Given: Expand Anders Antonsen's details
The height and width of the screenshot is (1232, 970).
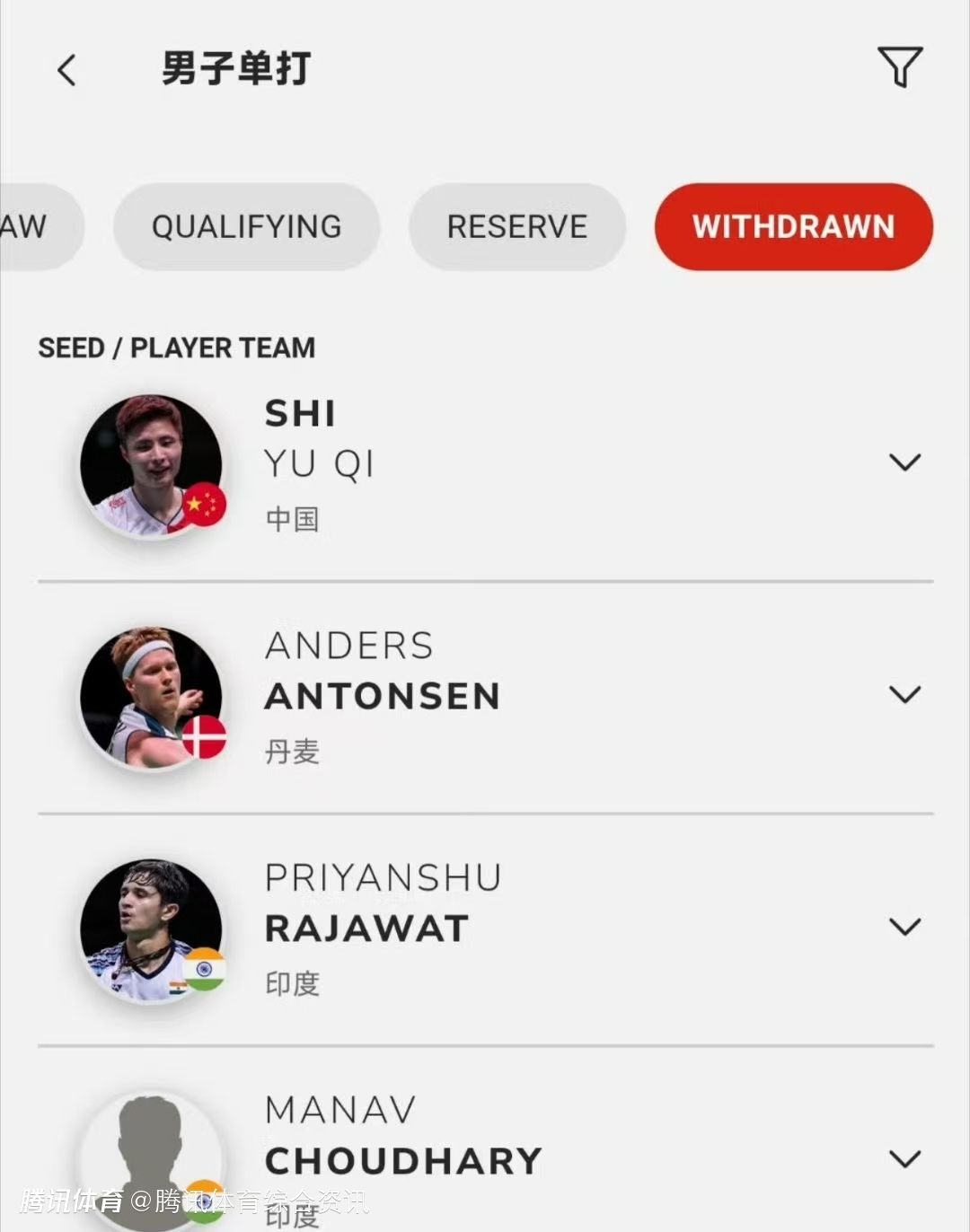Looking at the screenshot, I should [904, 694].
